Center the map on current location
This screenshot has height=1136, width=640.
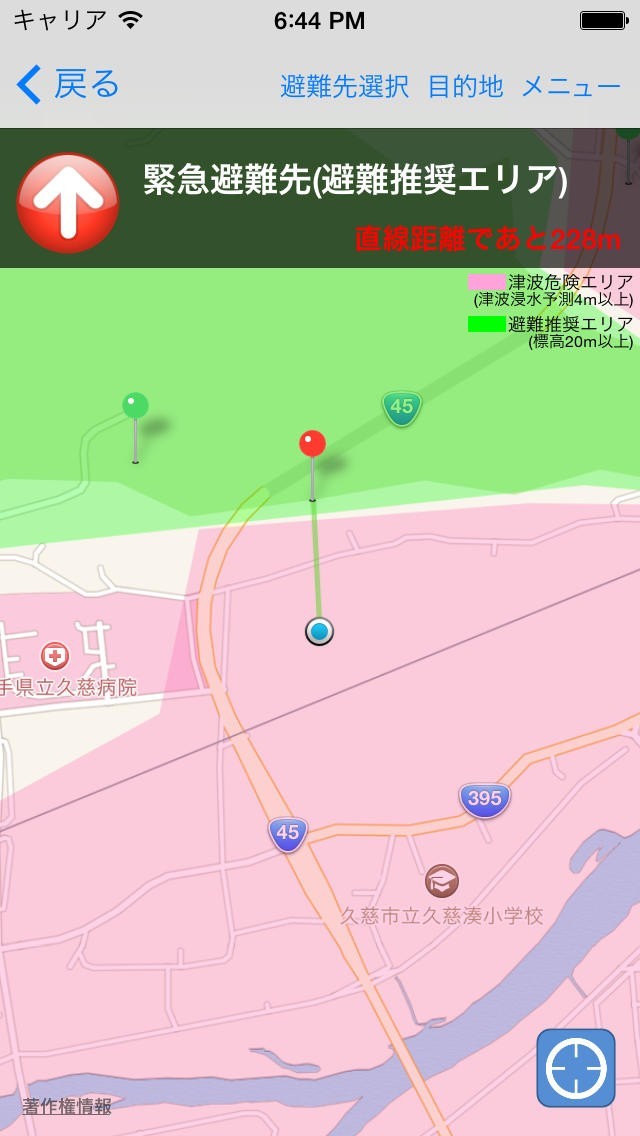(x=576, y=1067)
